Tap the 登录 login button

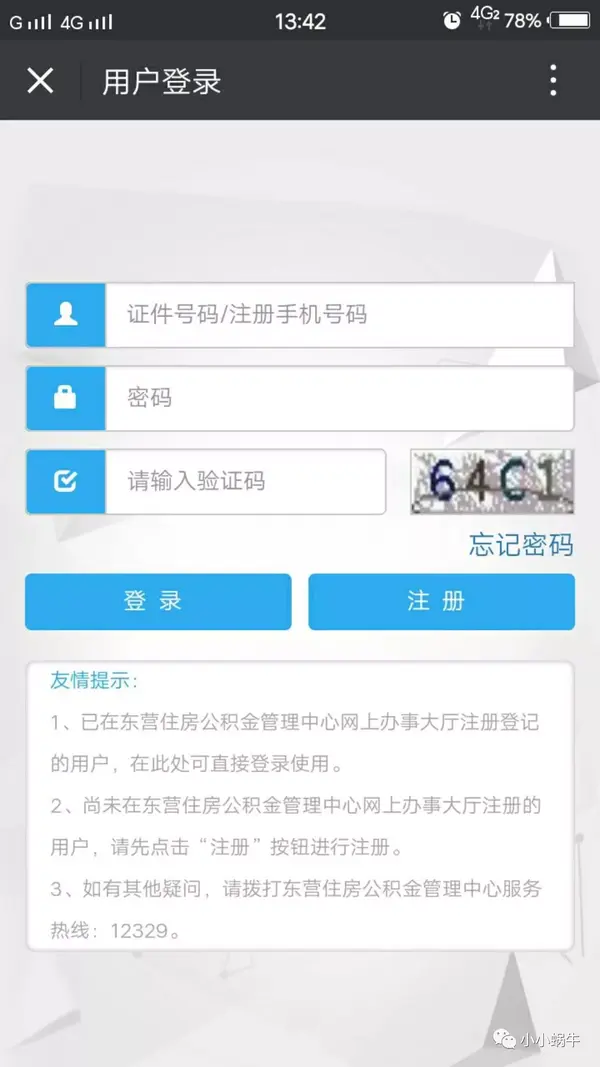pos(158,601)
